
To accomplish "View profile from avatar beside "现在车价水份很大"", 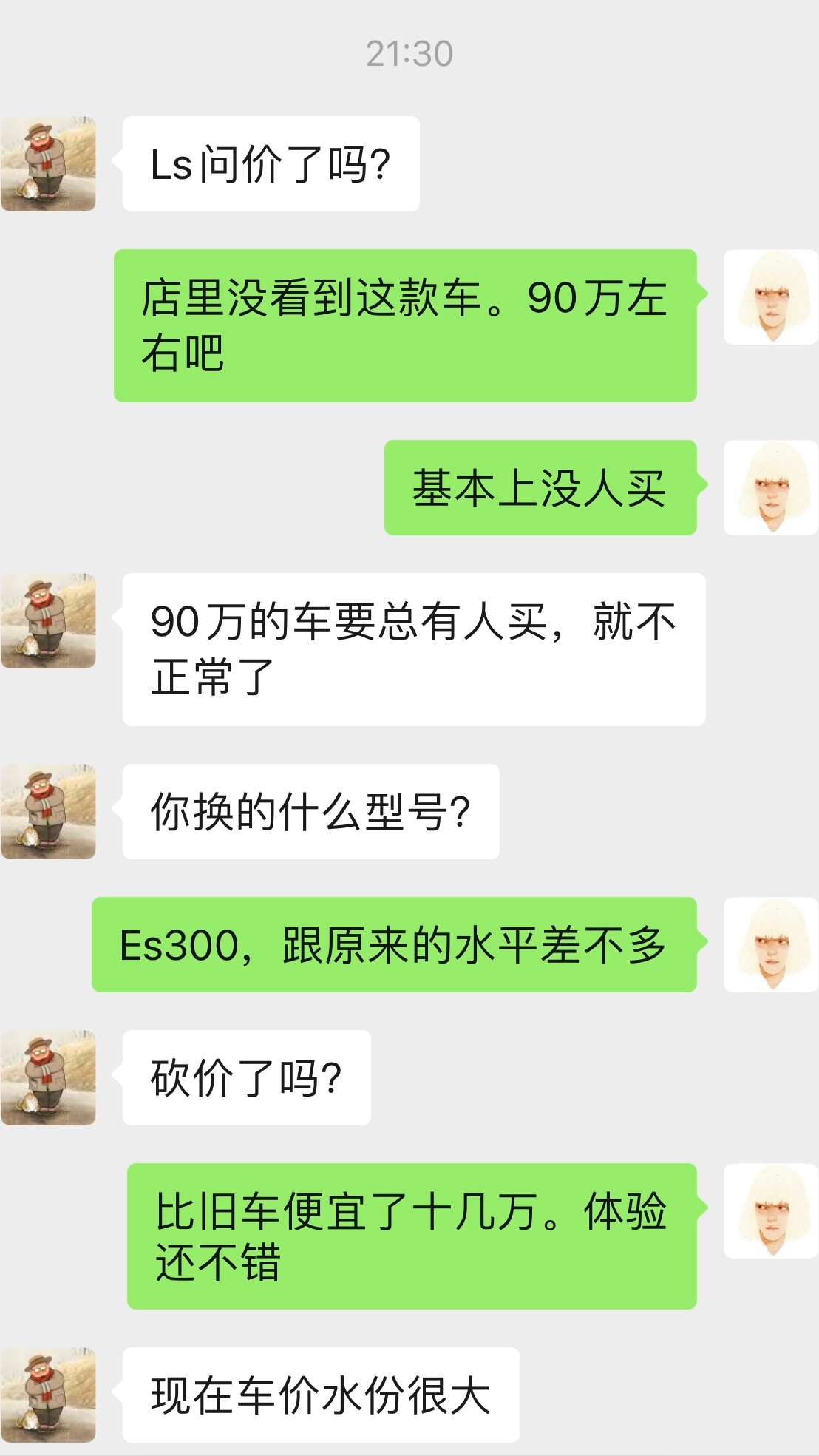I will (48, 1395).
